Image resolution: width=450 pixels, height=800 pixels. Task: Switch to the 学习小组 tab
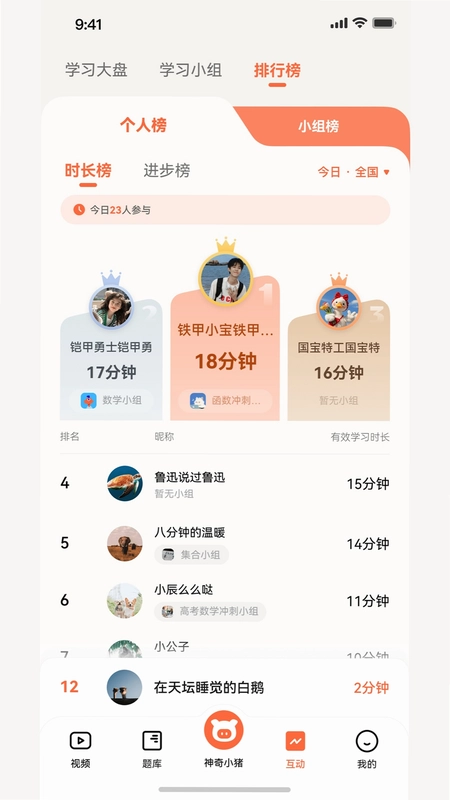tap(190, 70)
